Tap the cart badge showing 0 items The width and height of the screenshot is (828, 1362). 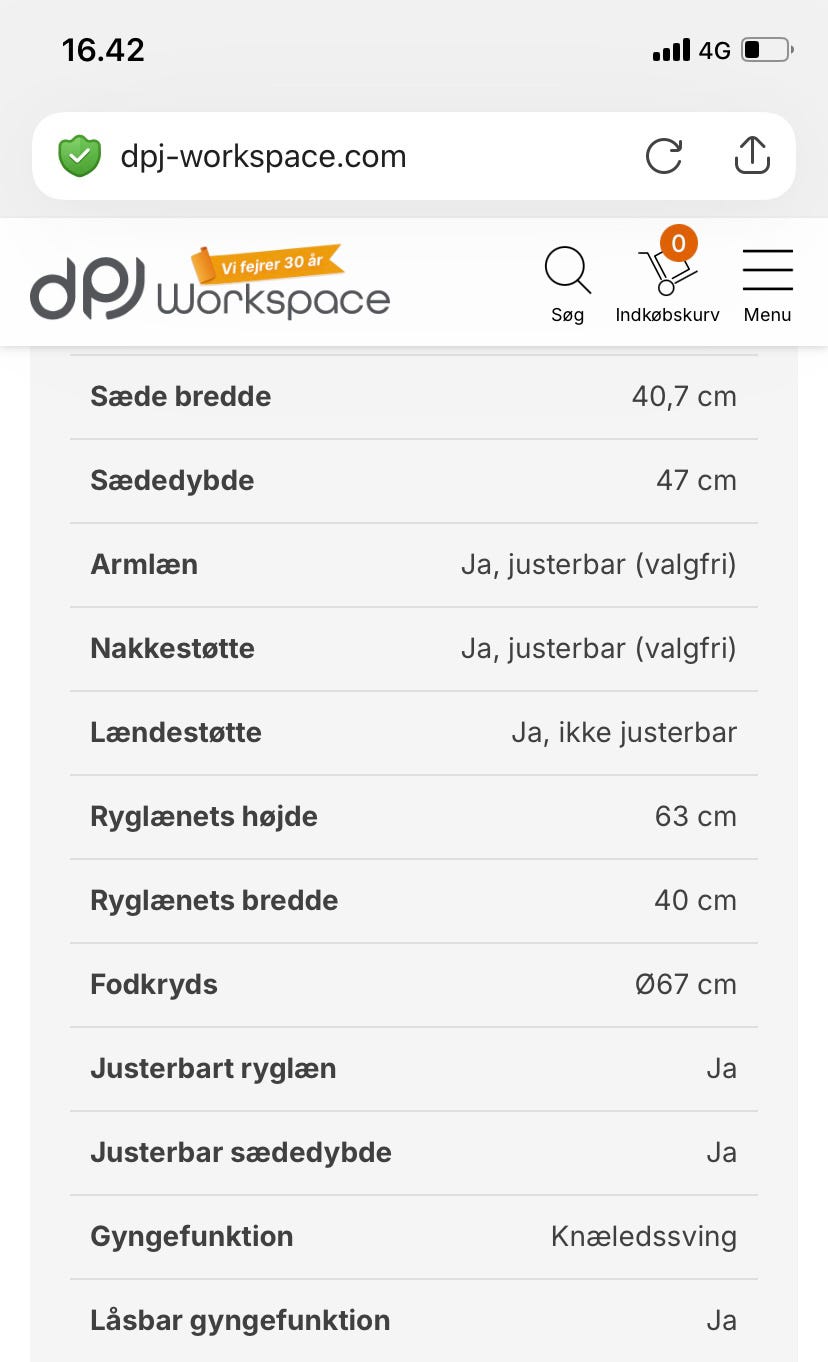click(678, 243)
